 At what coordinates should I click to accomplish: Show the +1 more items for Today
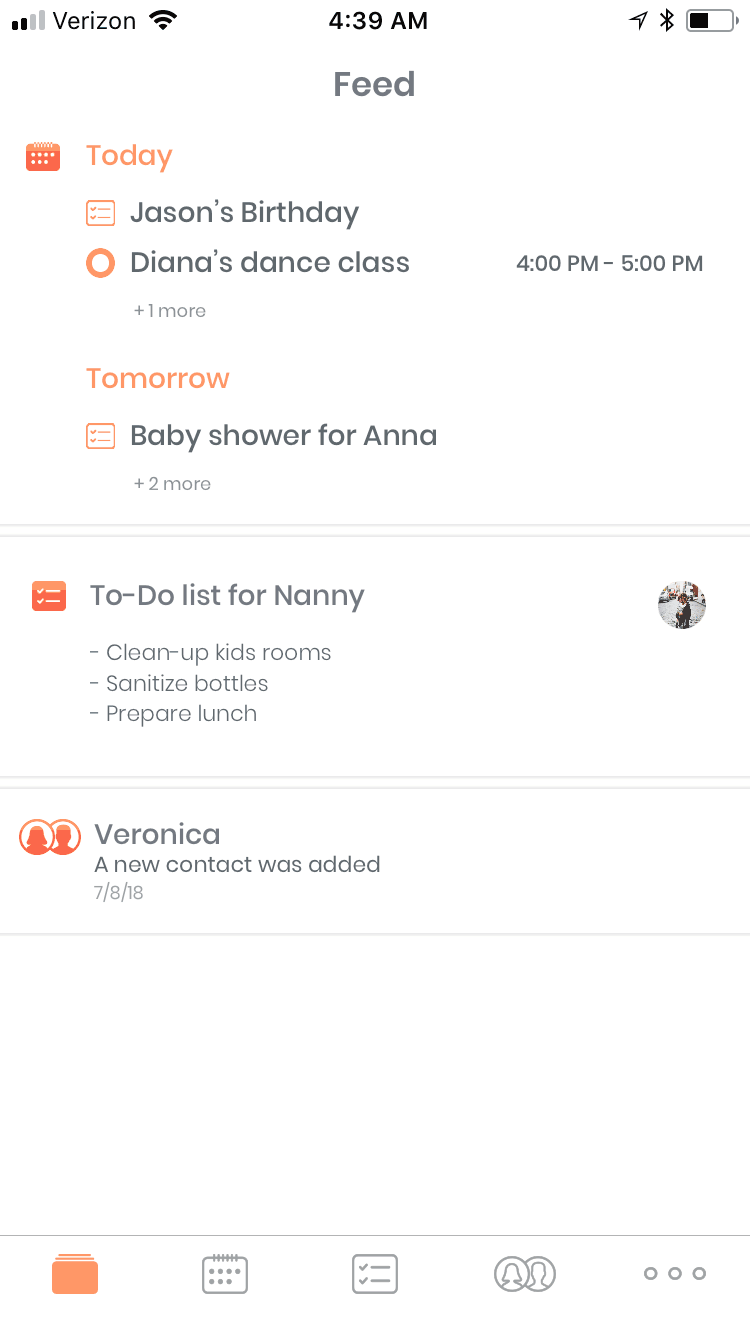(x=170, y=311)
